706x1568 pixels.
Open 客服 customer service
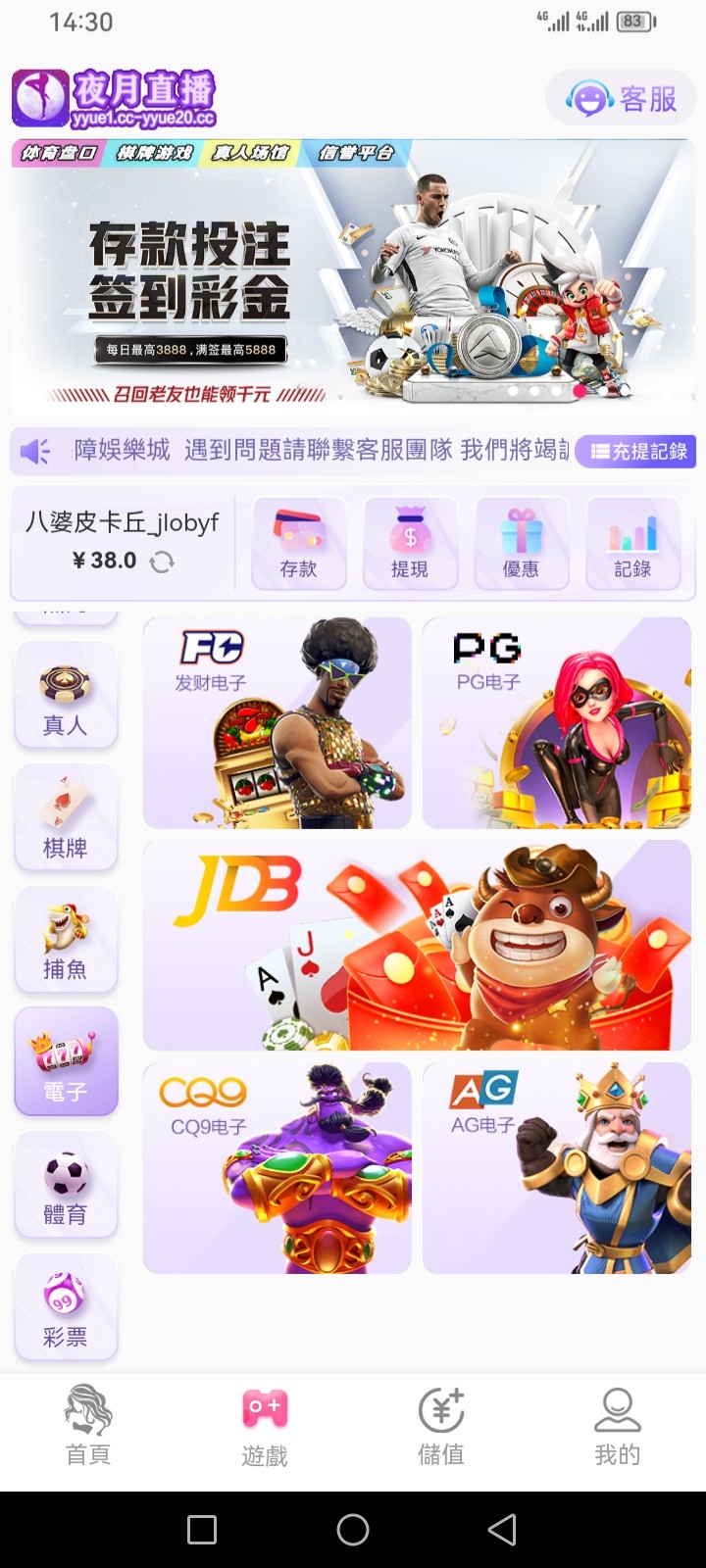[621, 99]
